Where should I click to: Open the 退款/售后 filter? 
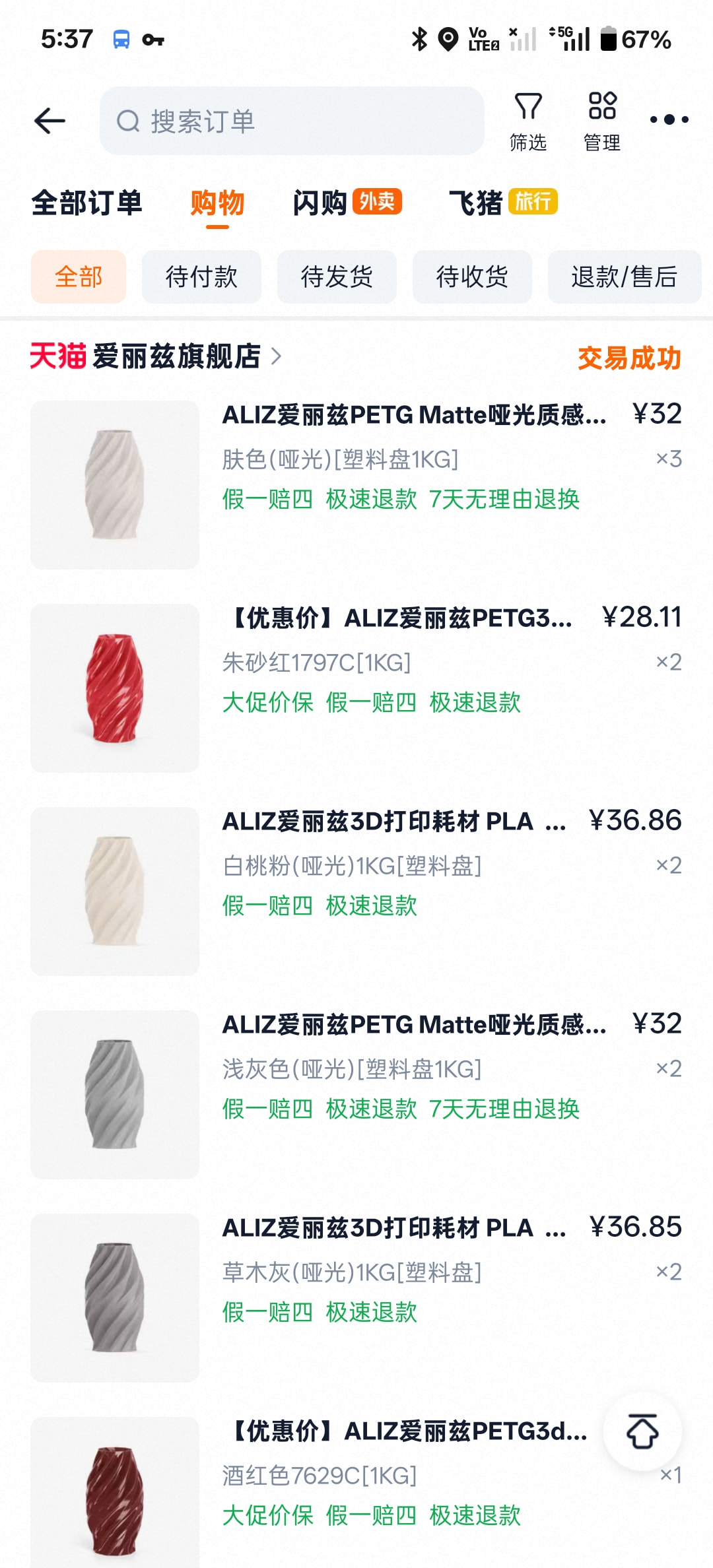tap(624, 277)
